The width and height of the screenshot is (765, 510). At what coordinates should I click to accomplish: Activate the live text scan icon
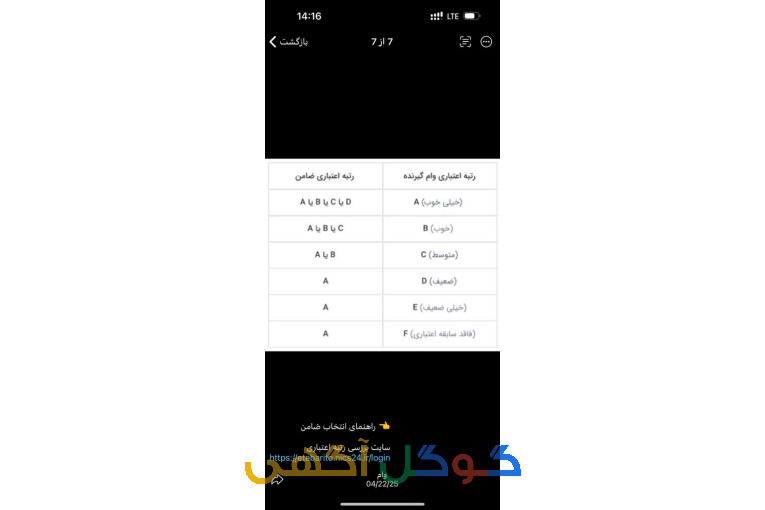465,42
